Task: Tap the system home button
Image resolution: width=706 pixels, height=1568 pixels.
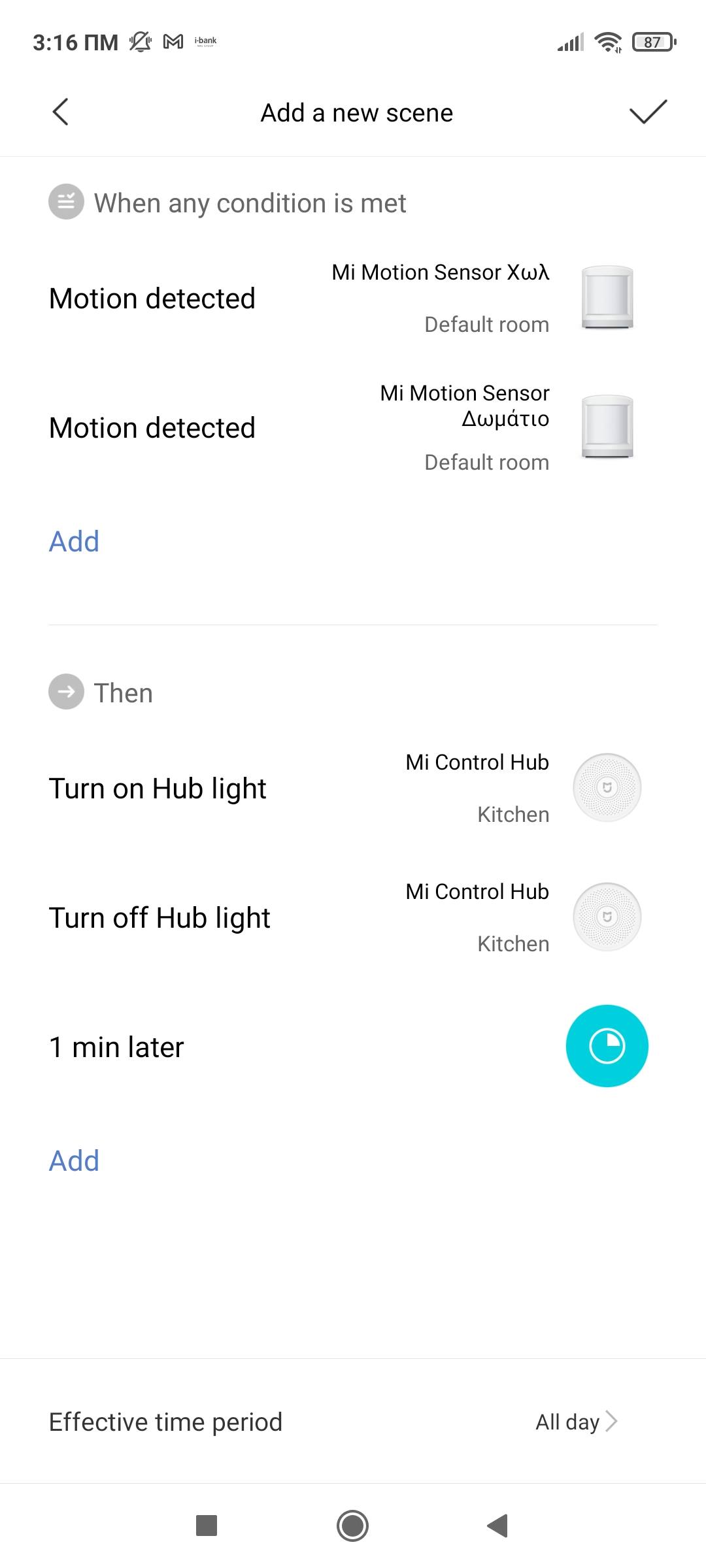Action: [x=353, y=1526]
